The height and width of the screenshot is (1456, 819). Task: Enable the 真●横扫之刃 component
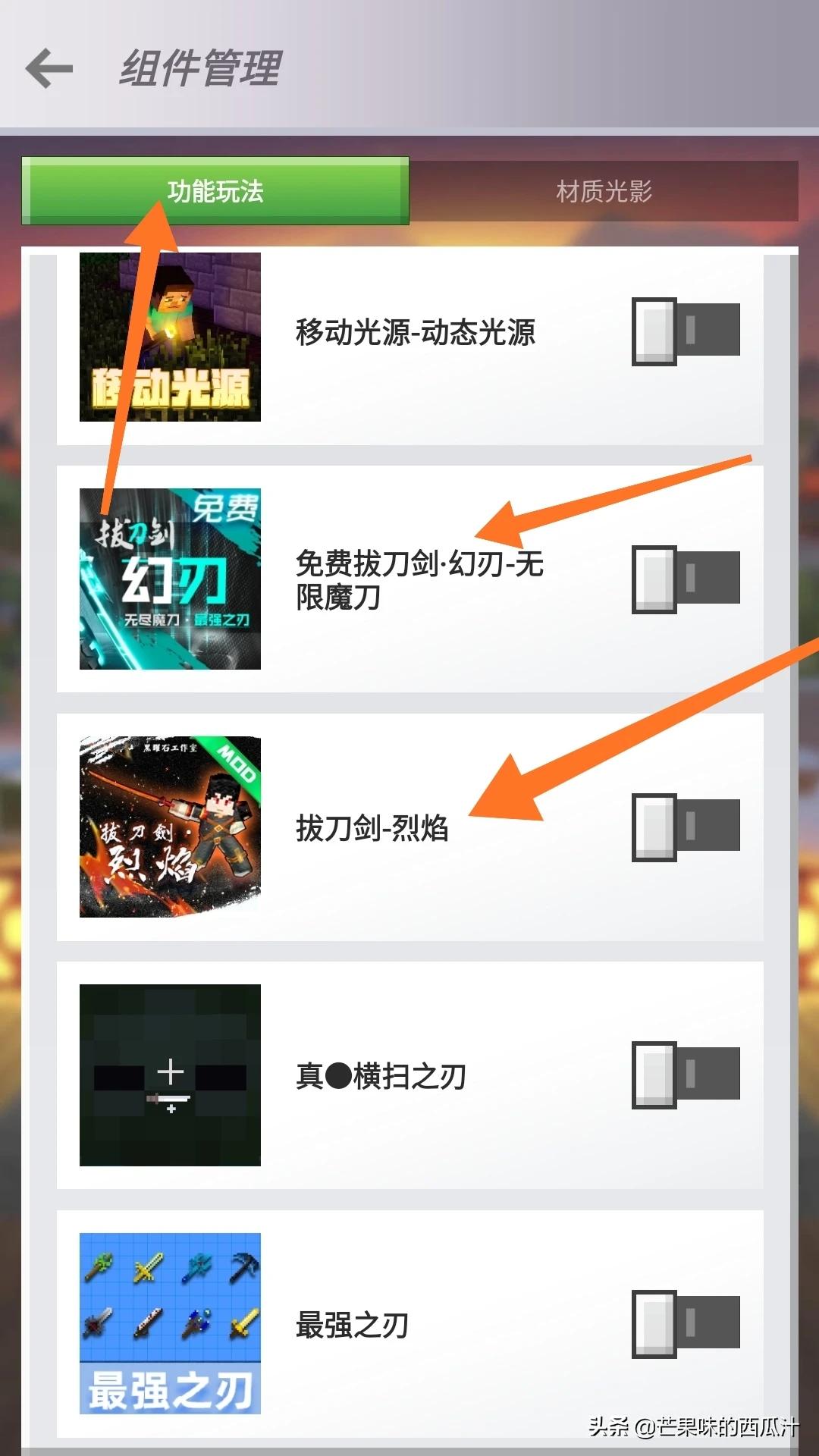coord(686,1075)
